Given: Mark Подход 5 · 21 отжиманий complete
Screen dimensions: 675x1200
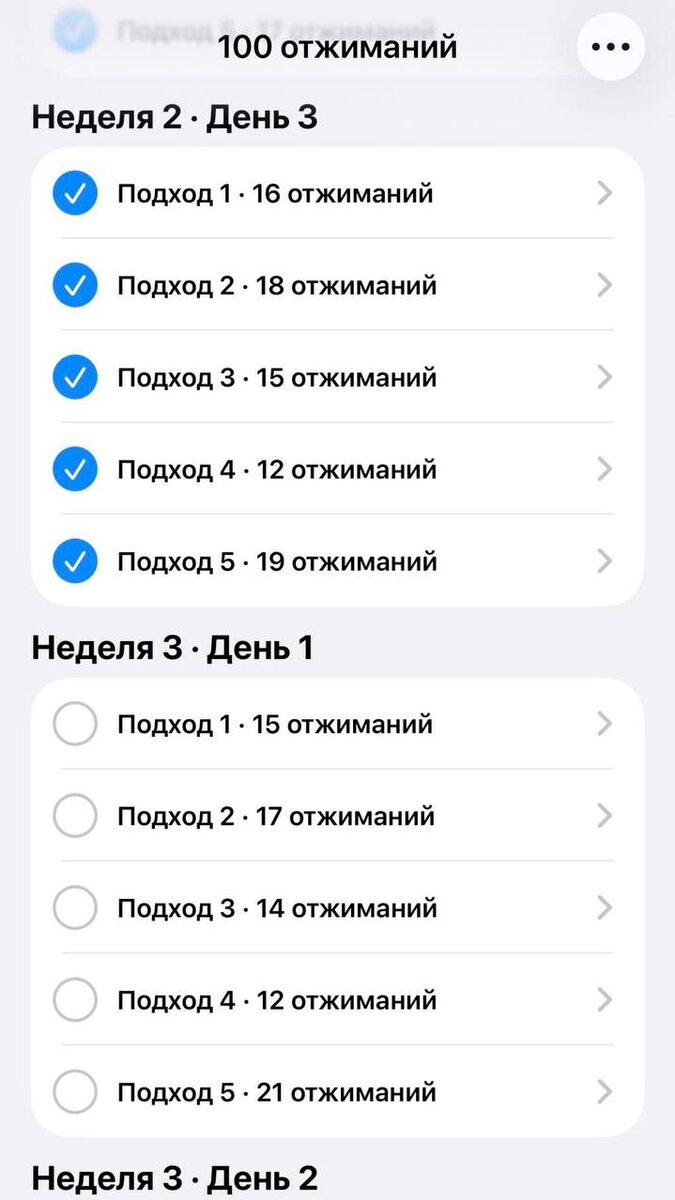Looking at the screenshot, I should 75,1091.
